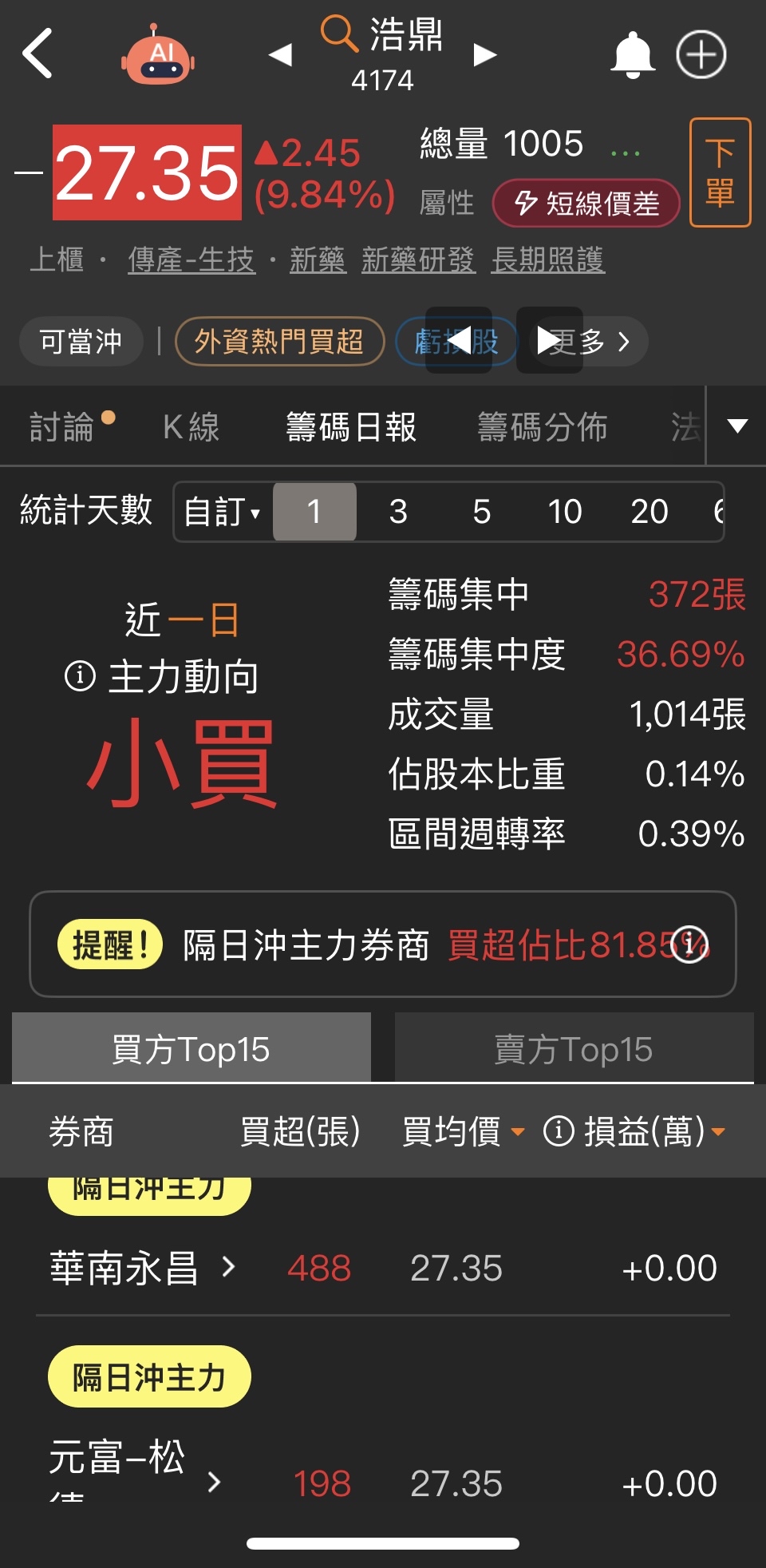The width and height of the screenshot is (766, 1568).
Task: Select the 外資熱門買超 chip
Action: pos(279,342)
